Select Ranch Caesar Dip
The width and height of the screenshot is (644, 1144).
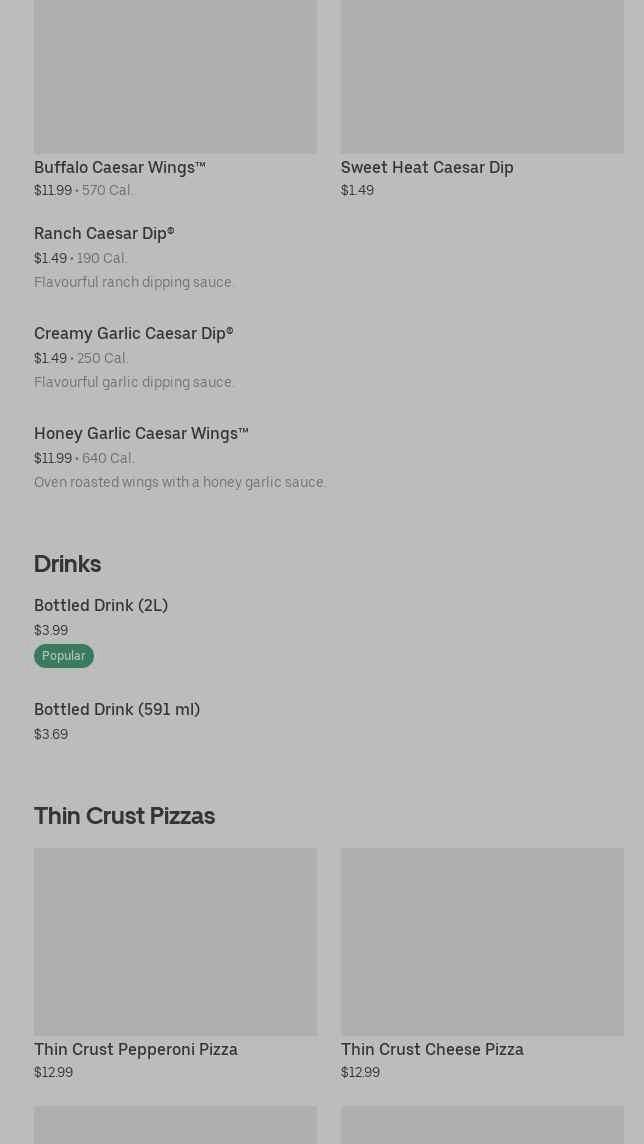pyautogui.click(x=104, y=233)
